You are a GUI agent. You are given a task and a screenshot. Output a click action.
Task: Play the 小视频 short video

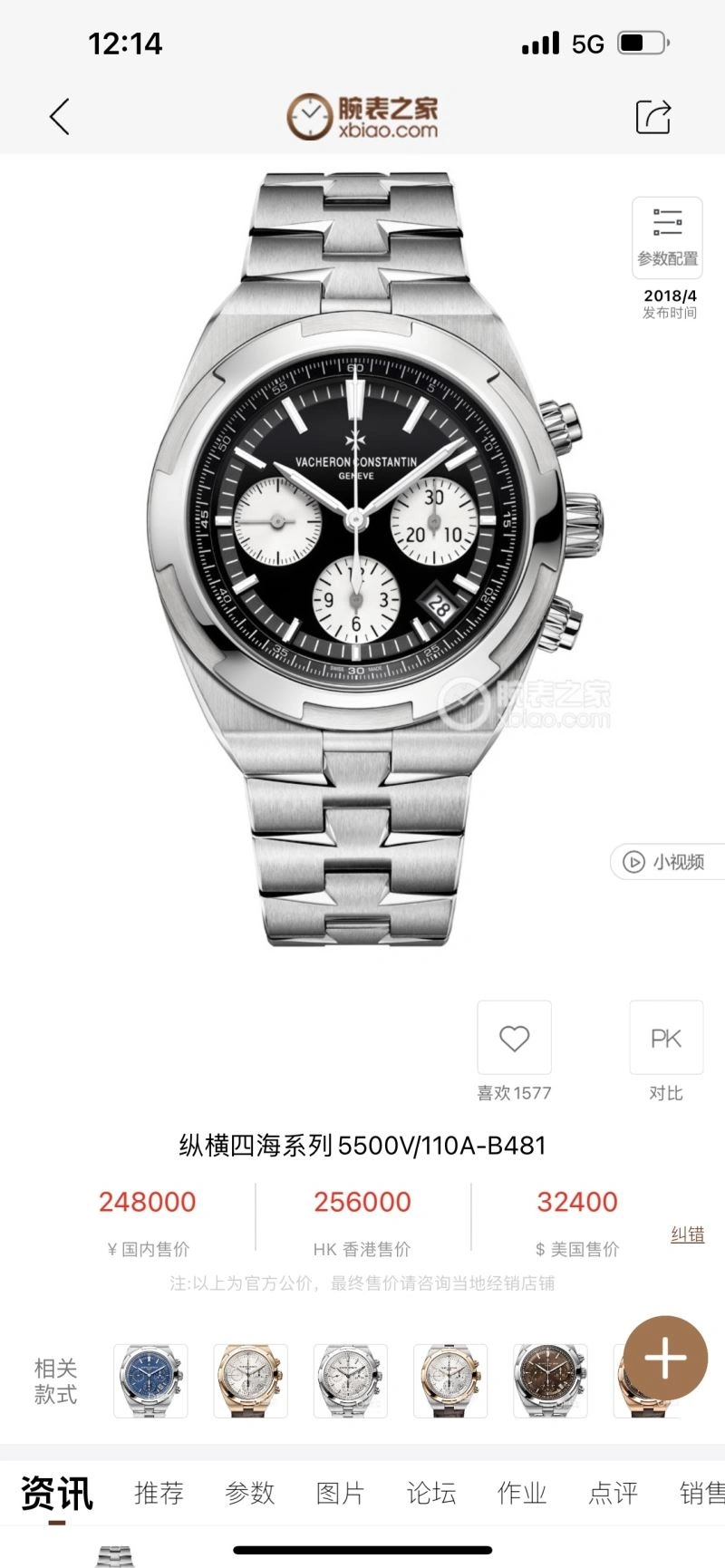pyautogui.click(x=669, y=862)
